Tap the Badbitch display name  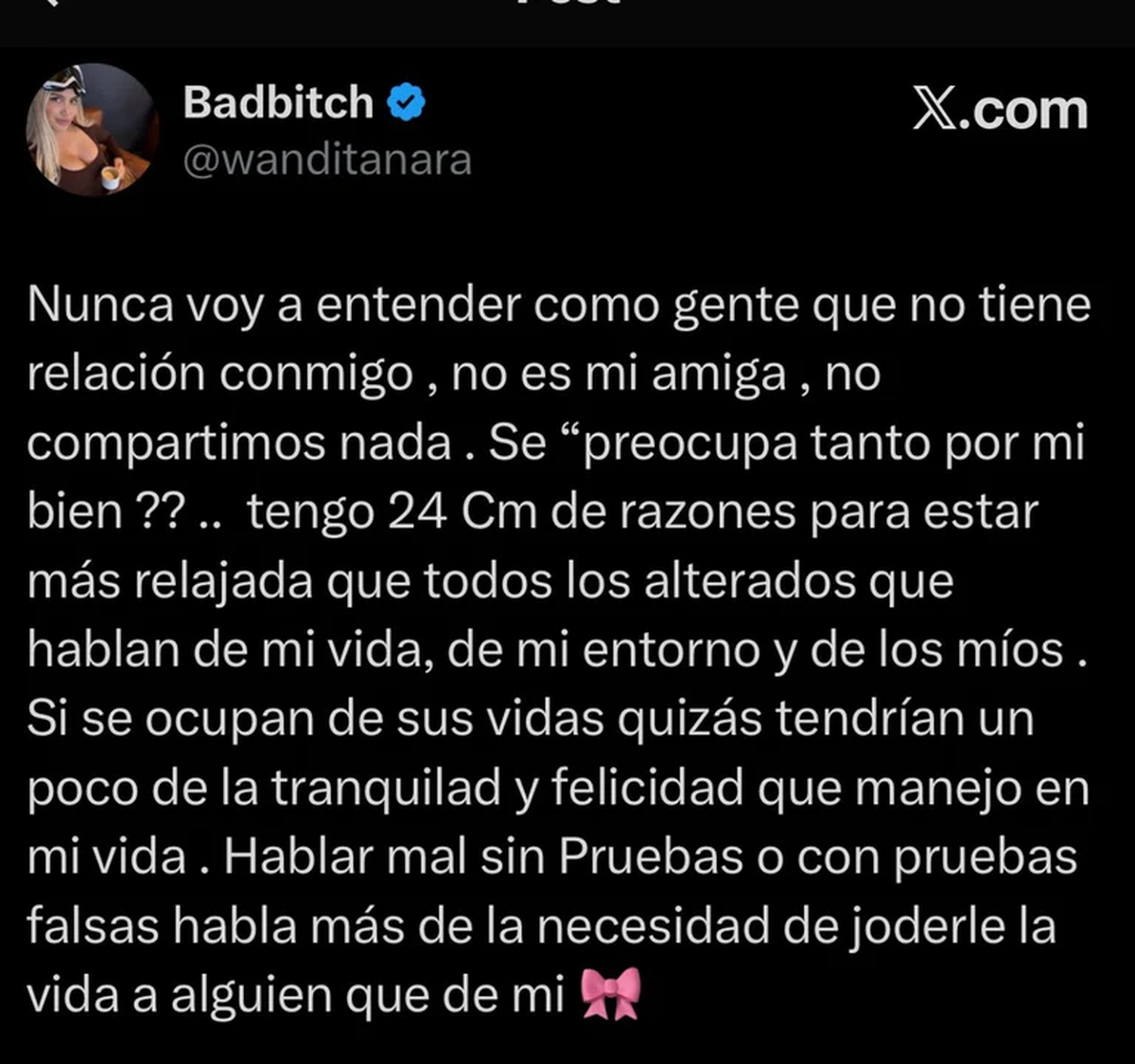pyautogui.click(x=278, y=102)
